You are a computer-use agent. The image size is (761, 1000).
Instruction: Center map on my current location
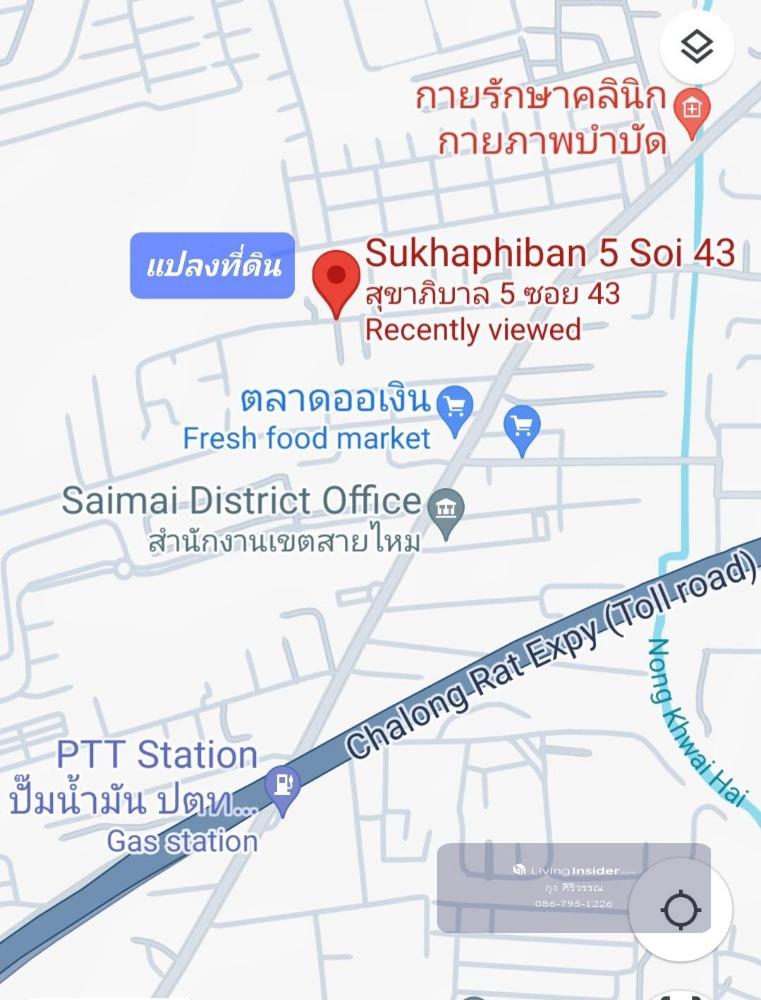coord(681,910)
